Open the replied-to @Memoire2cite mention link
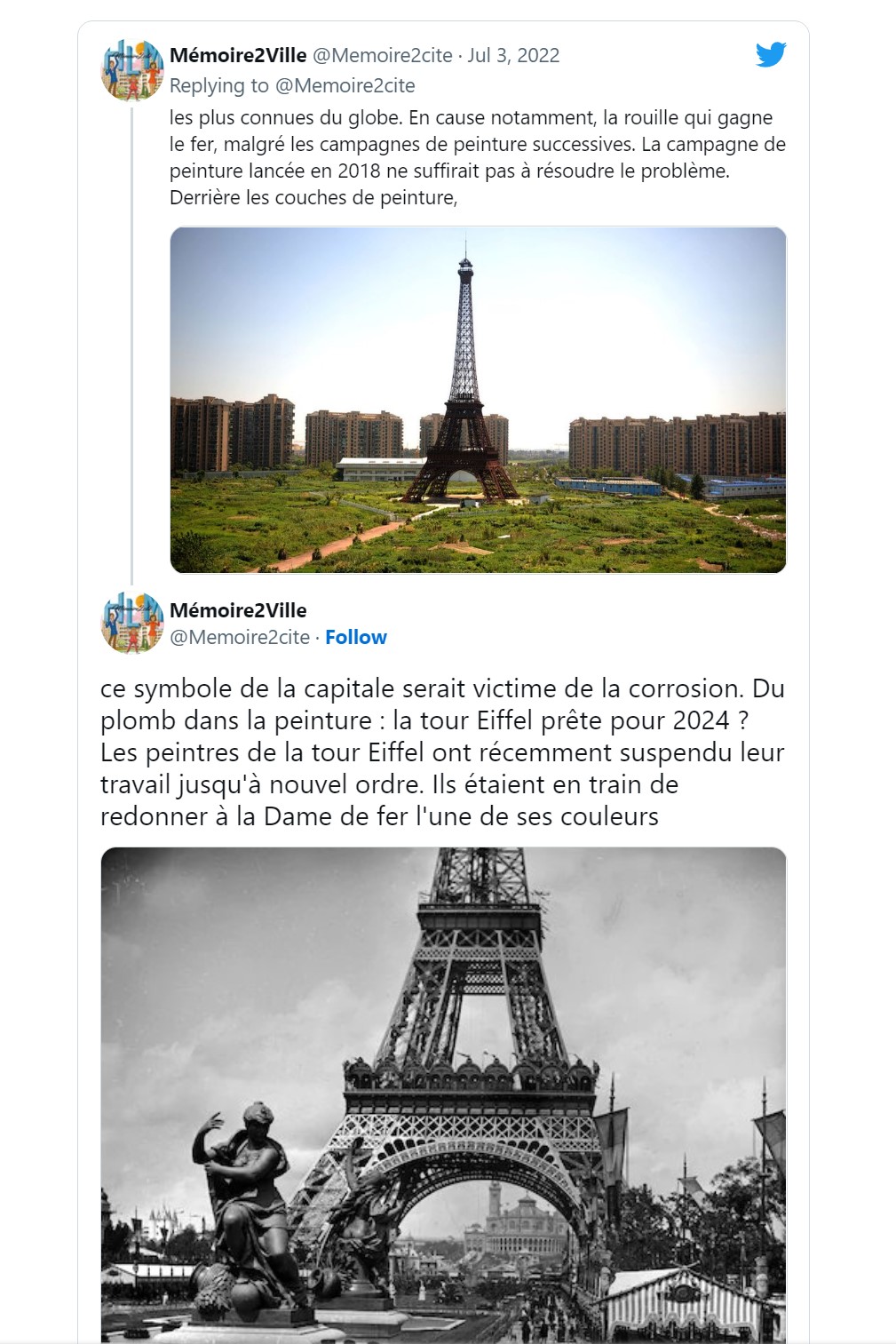 point(345,85)
